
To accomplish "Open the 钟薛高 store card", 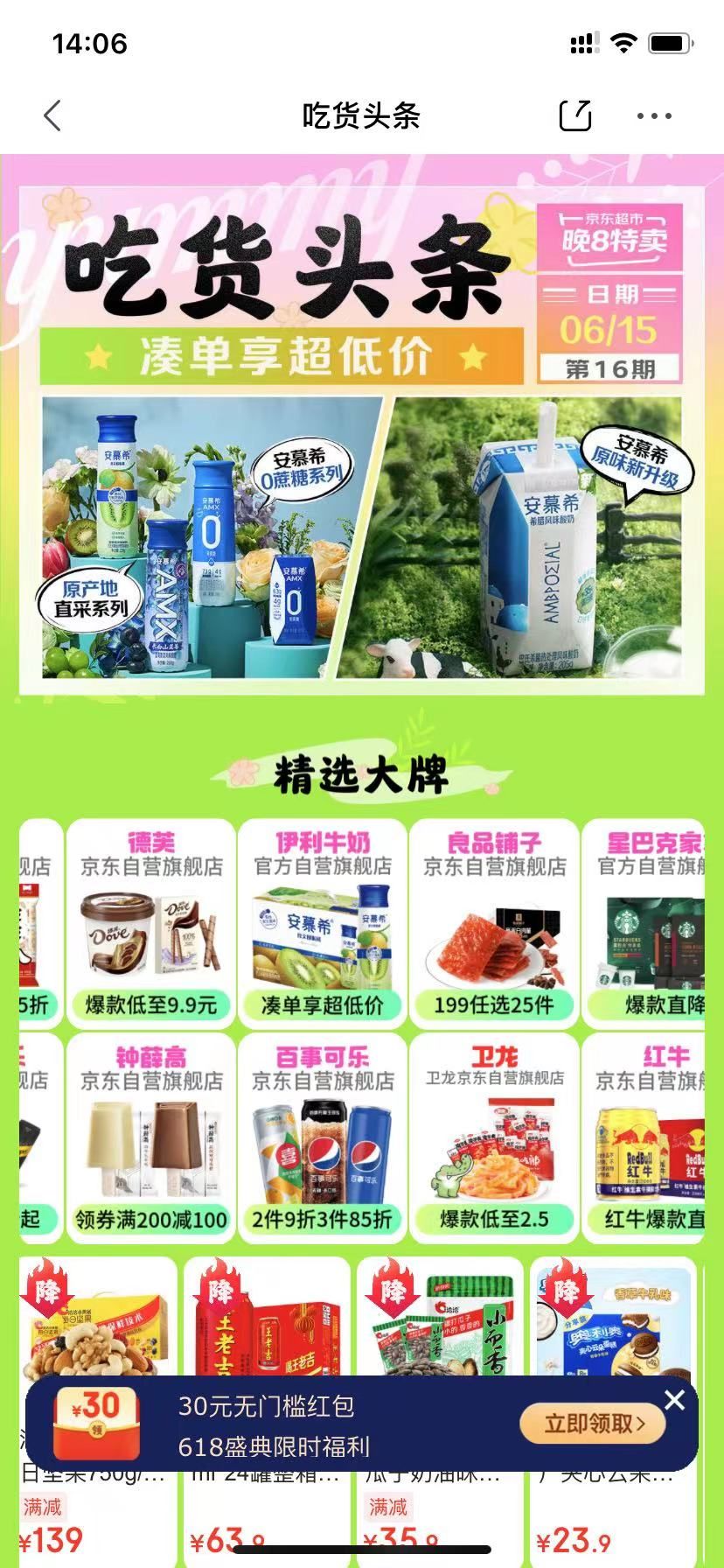I will click(150, 1137).
